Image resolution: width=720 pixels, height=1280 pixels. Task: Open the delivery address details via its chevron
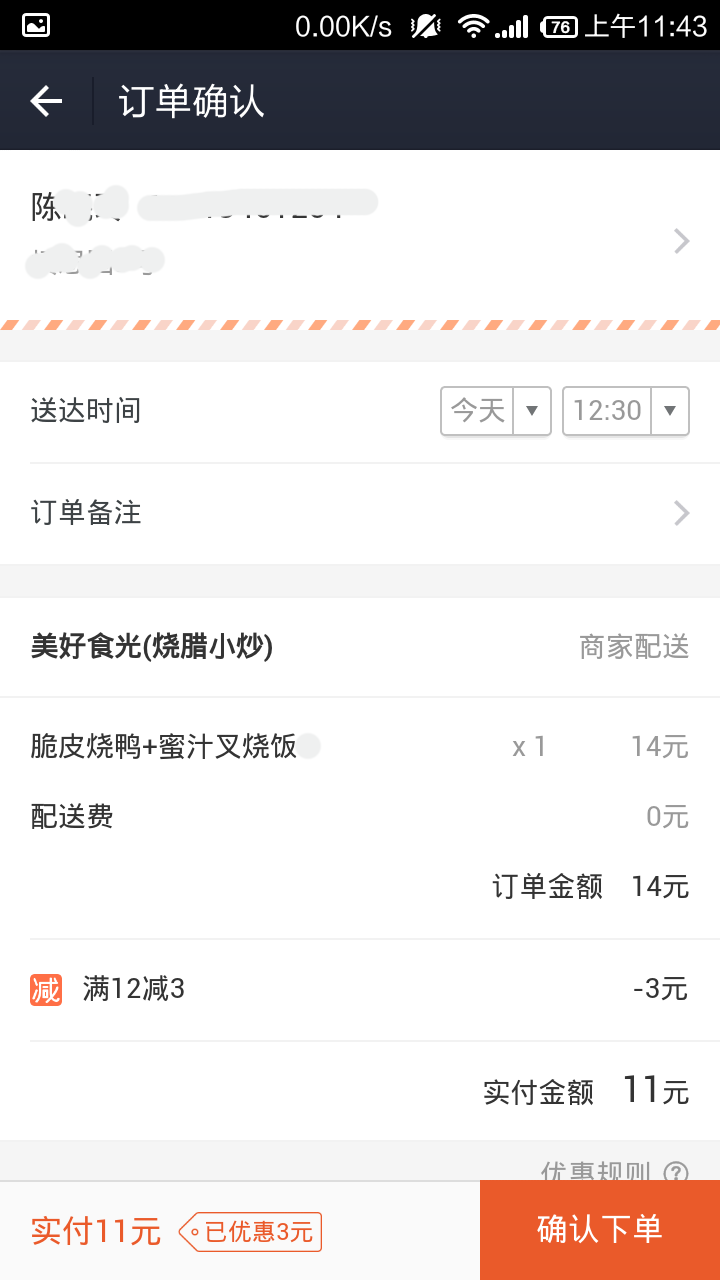tap(681, 240)
